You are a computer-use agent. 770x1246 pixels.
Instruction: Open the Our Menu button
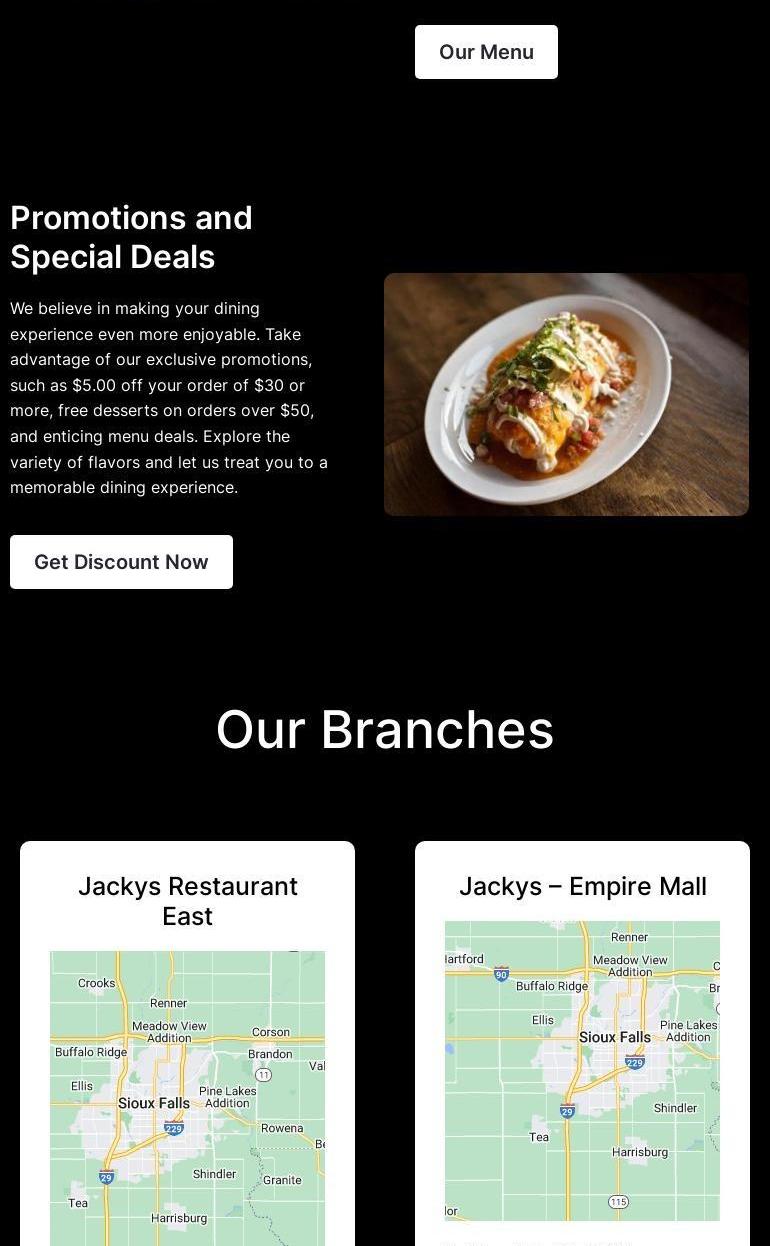tap(486, 52)
